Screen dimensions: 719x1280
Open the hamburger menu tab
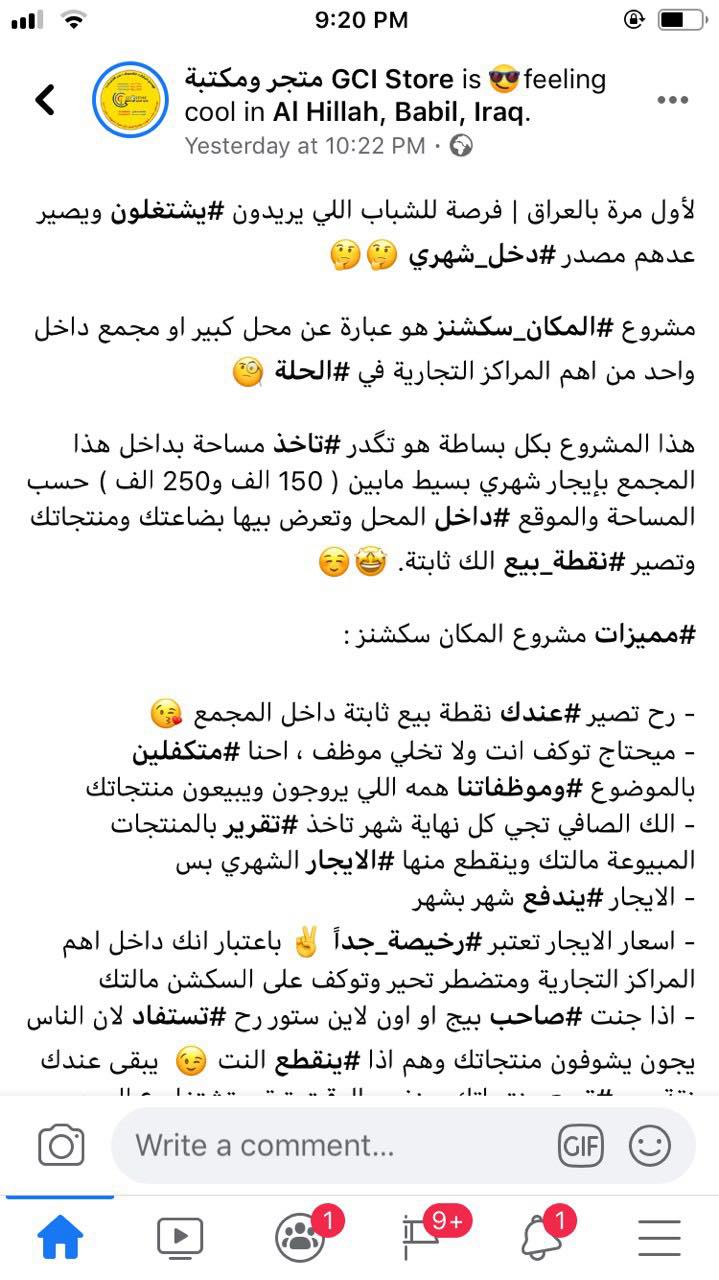click(x=659, y=1238)
